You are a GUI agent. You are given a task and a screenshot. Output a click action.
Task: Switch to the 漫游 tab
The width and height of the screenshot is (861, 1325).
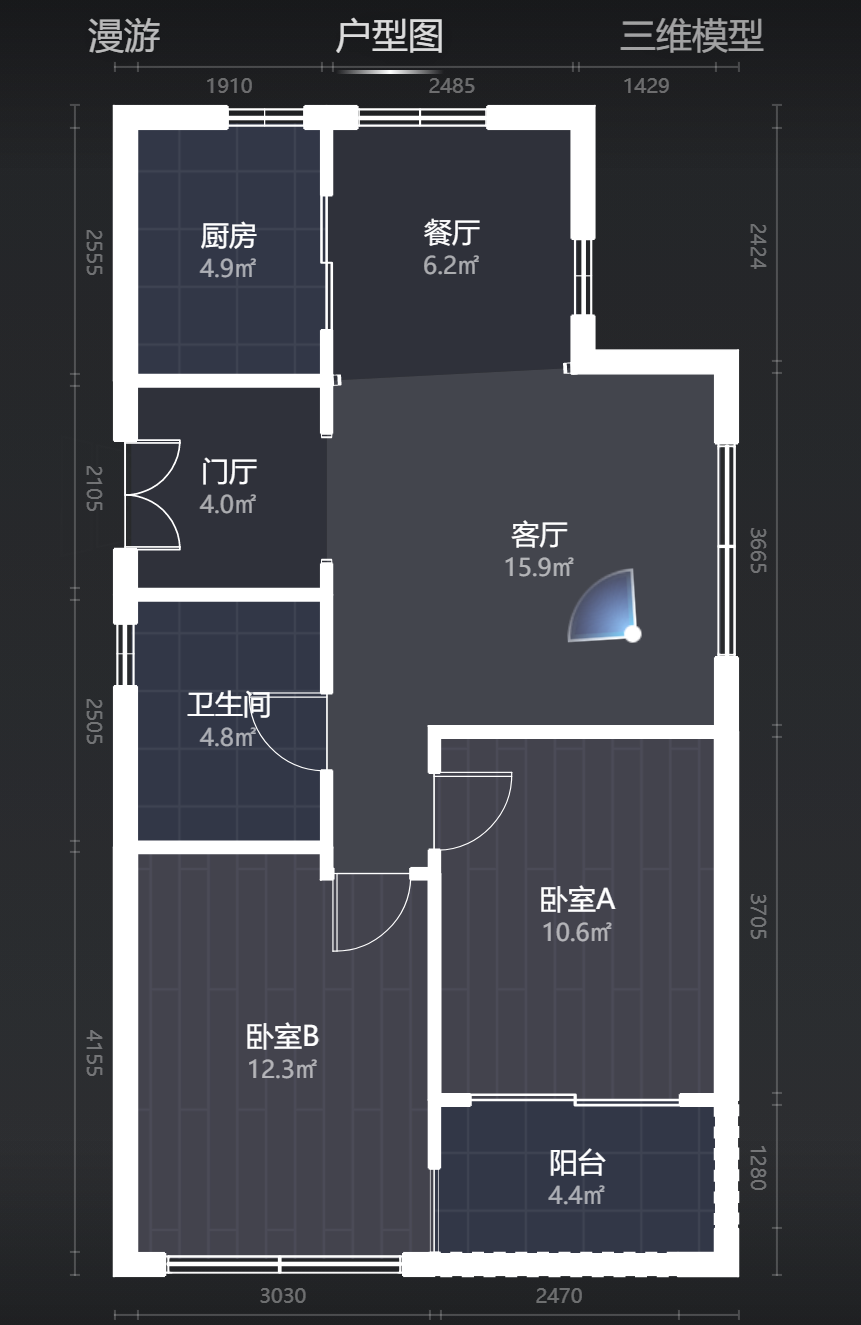pos(124,36)
